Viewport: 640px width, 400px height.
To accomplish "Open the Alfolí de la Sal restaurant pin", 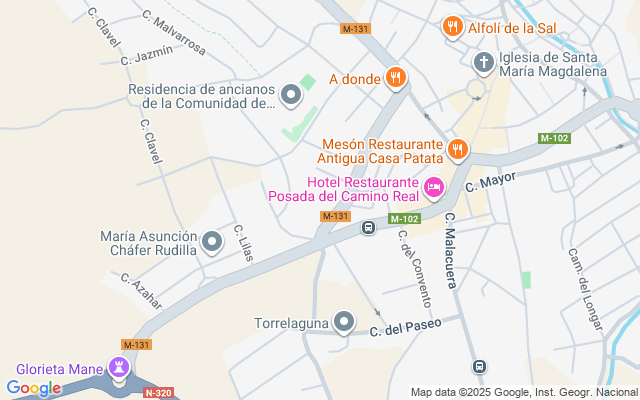I will 453,27.
